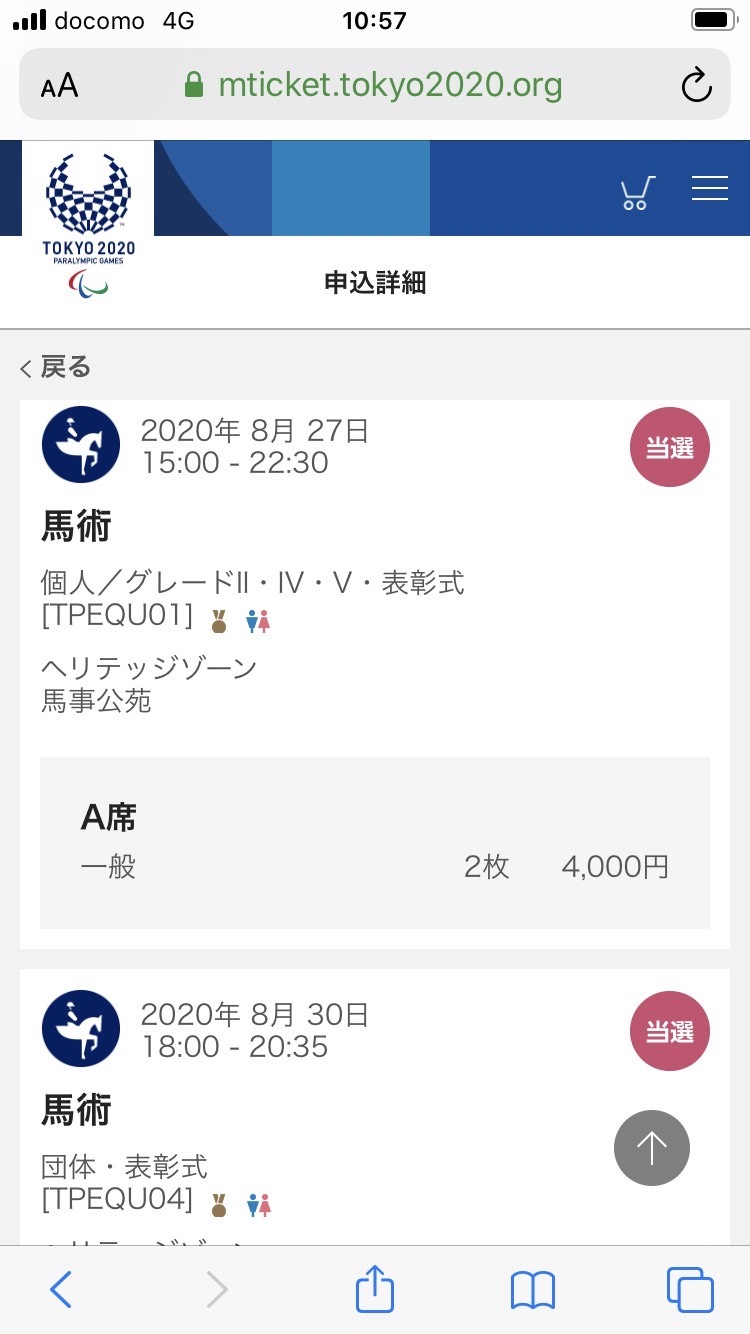Show open Safari tabs

click(690, 1290)
